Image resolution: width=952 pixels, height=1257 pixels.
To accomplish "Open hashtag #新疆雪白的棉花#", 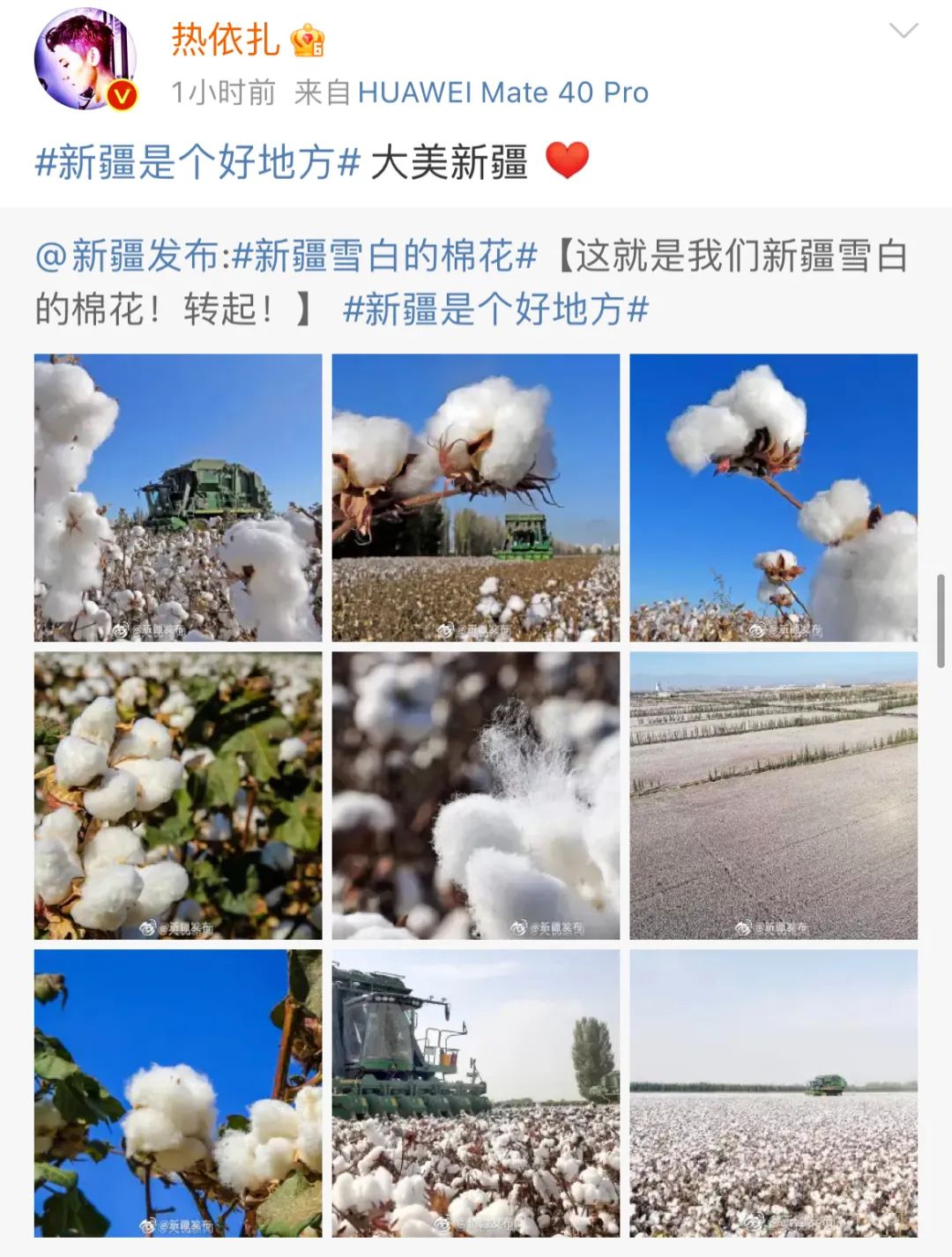I will point(384,257).
